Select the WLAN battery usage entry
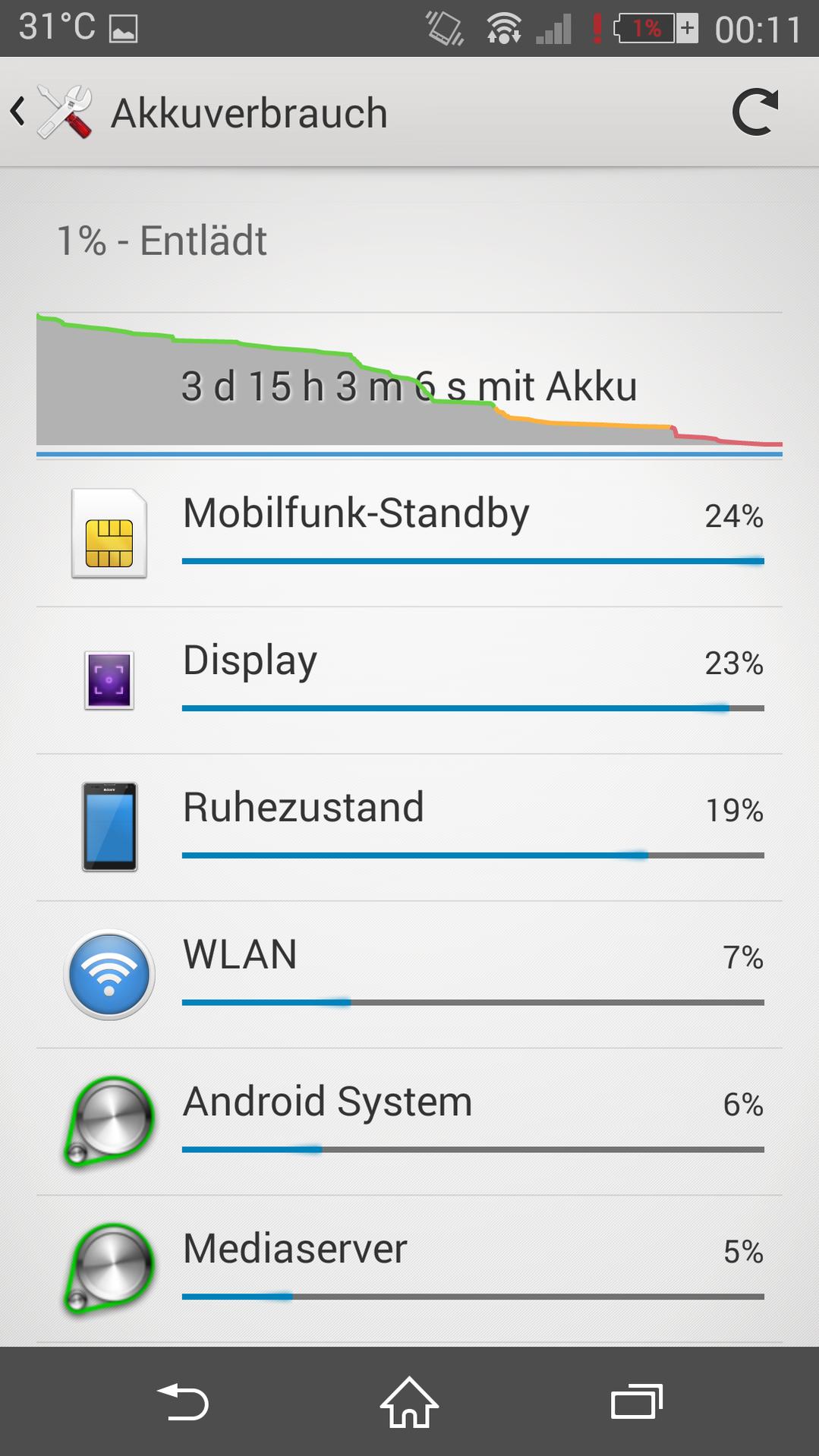This screenshot has width=819, height=1456. click(409, 975)
